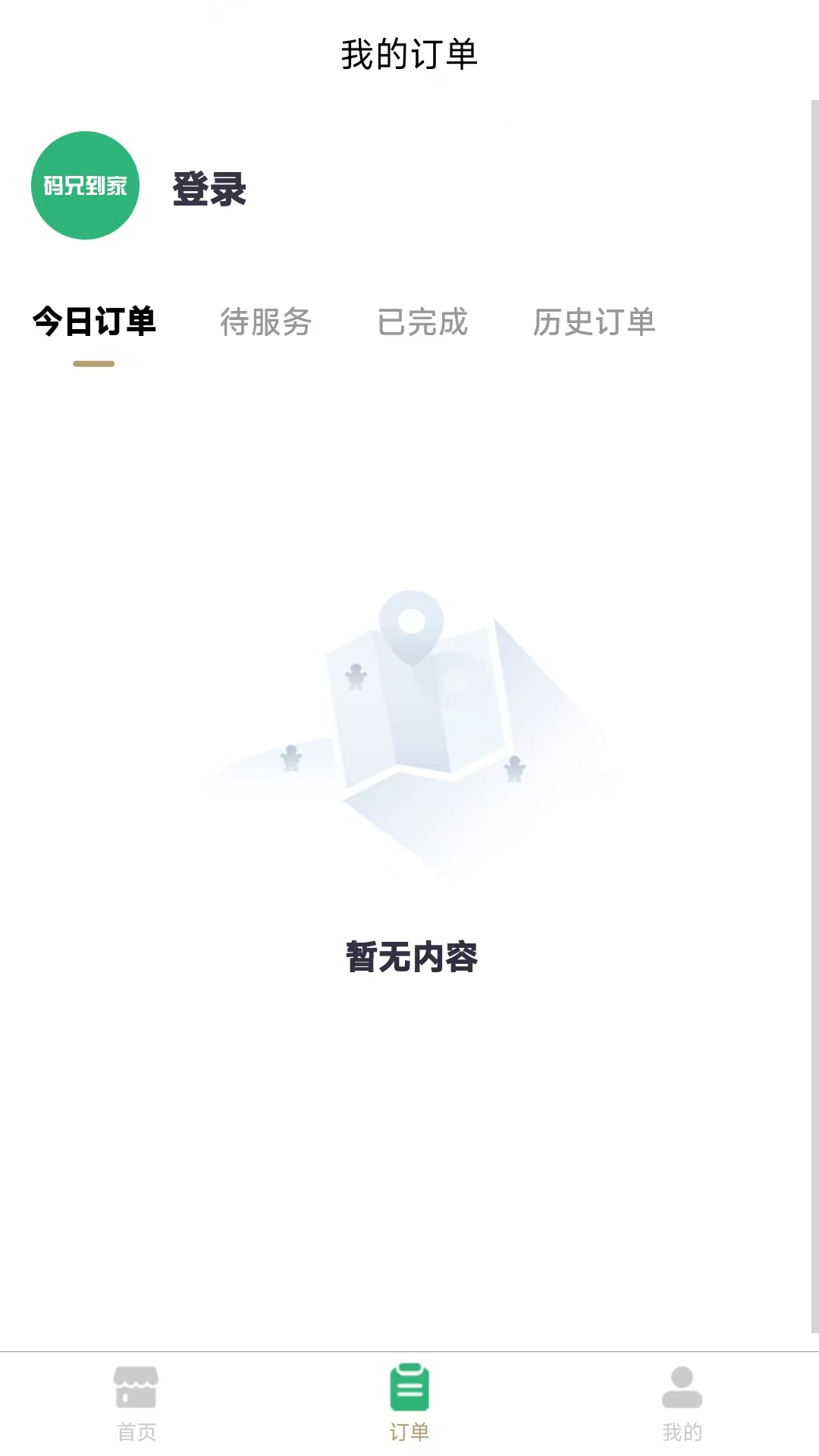Click the circular green profile badge
Viewport: 819px width, 1456px height.
point(85,184)
